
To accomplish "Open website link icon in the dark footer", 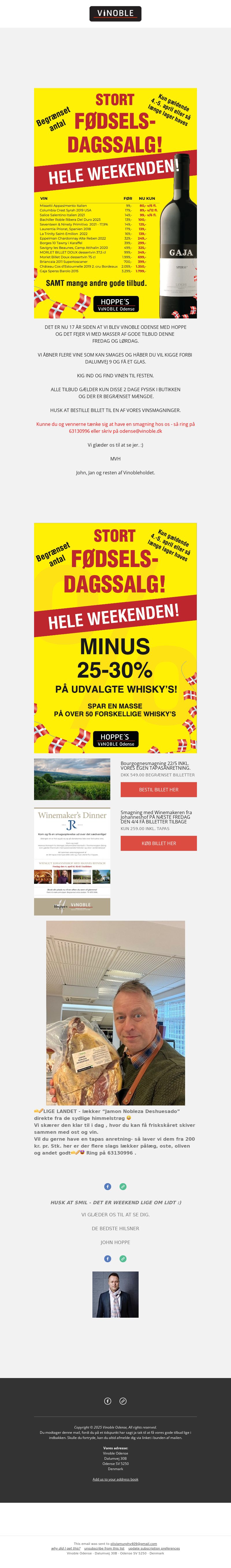I will (123, 1401).
